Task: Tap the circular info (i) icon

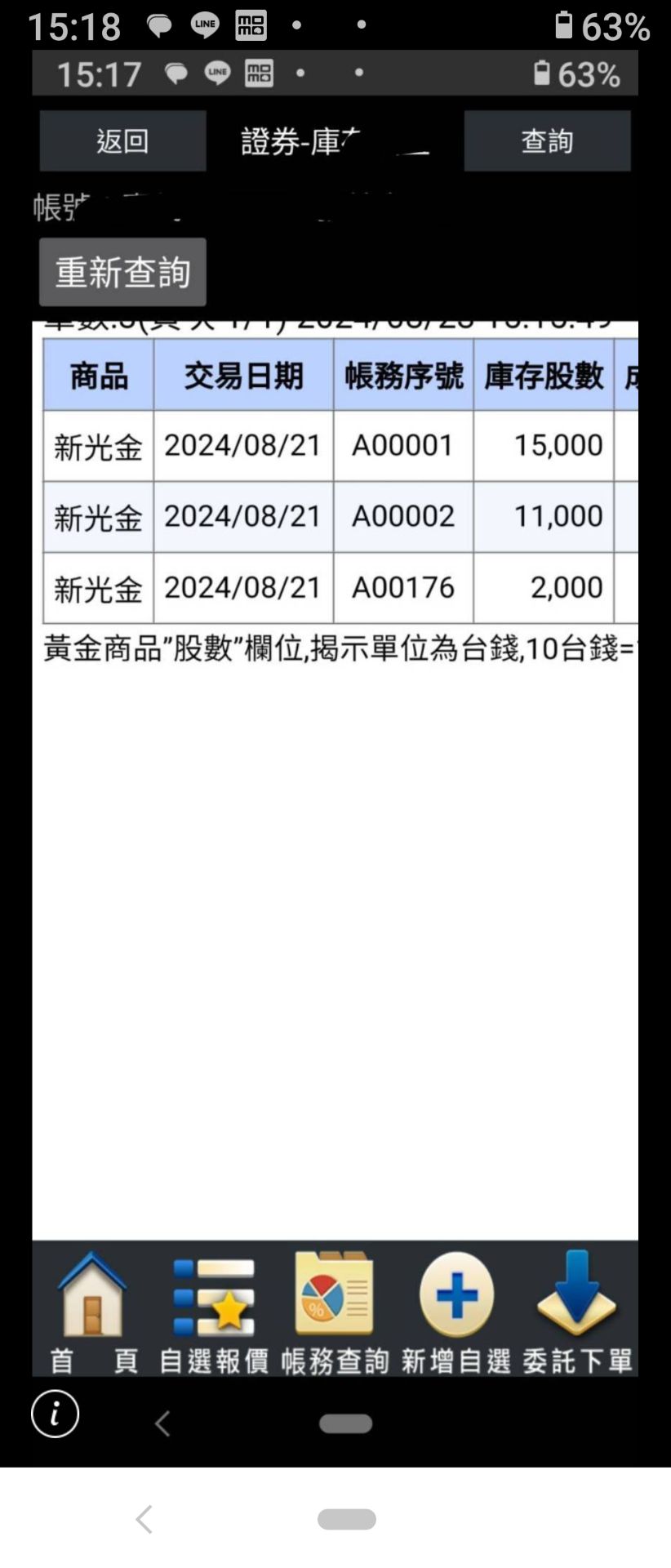Action: (x=54, y=1415)
